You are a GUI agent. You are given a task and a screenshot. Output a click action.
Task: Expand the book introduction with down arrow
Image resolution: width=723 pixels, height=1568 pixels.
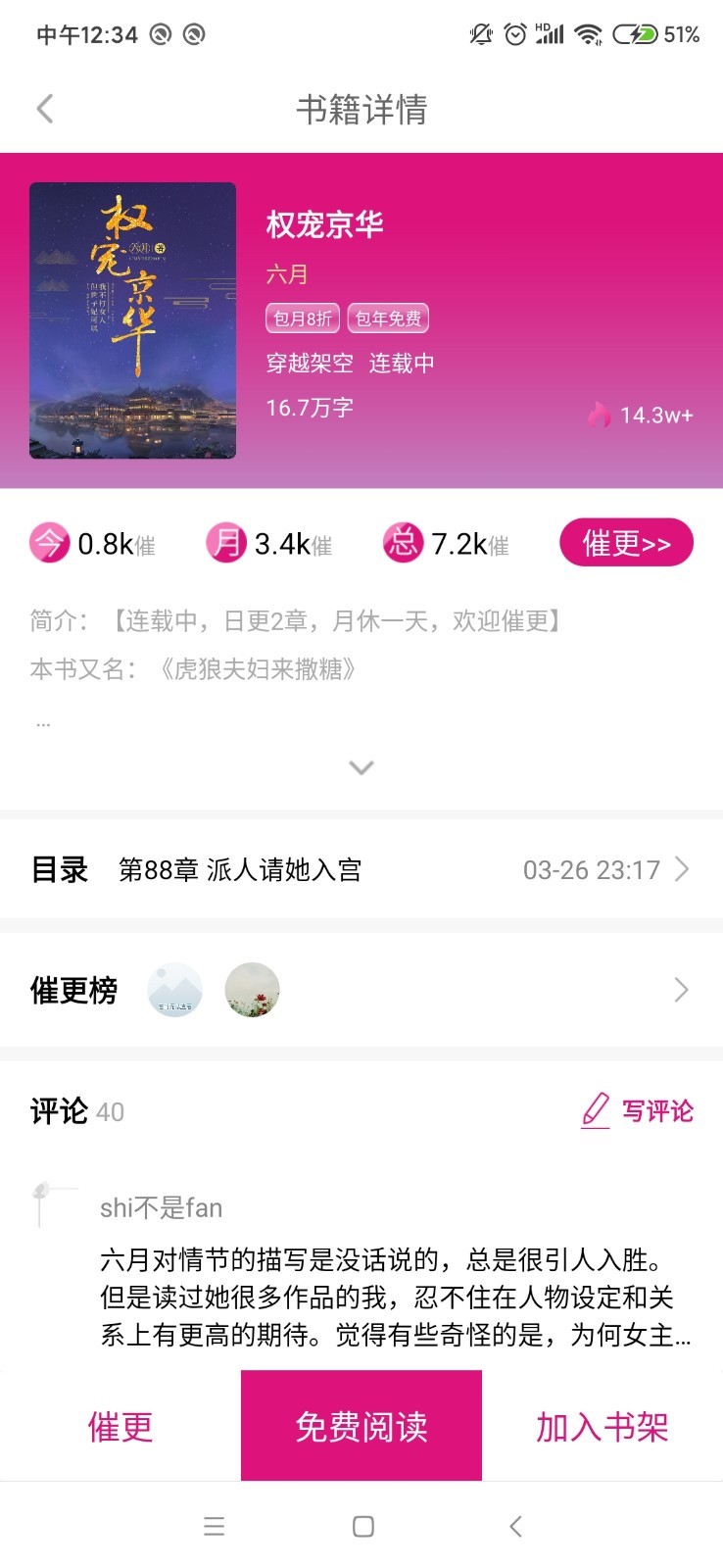coord(361,767)
